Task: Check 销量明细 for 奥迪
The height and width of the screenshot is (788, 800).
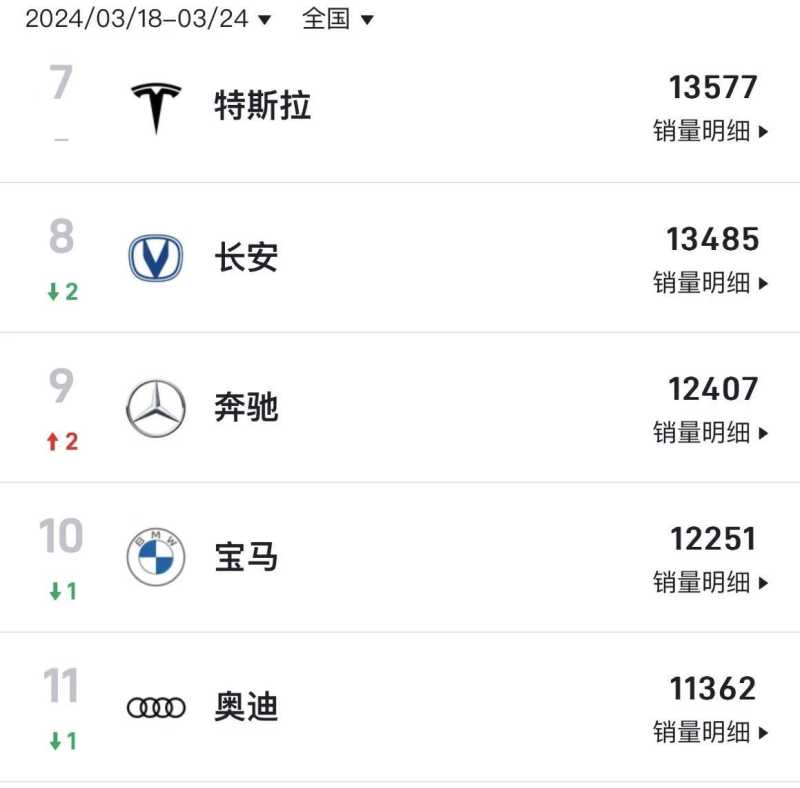Action: (x=711, y=732)
